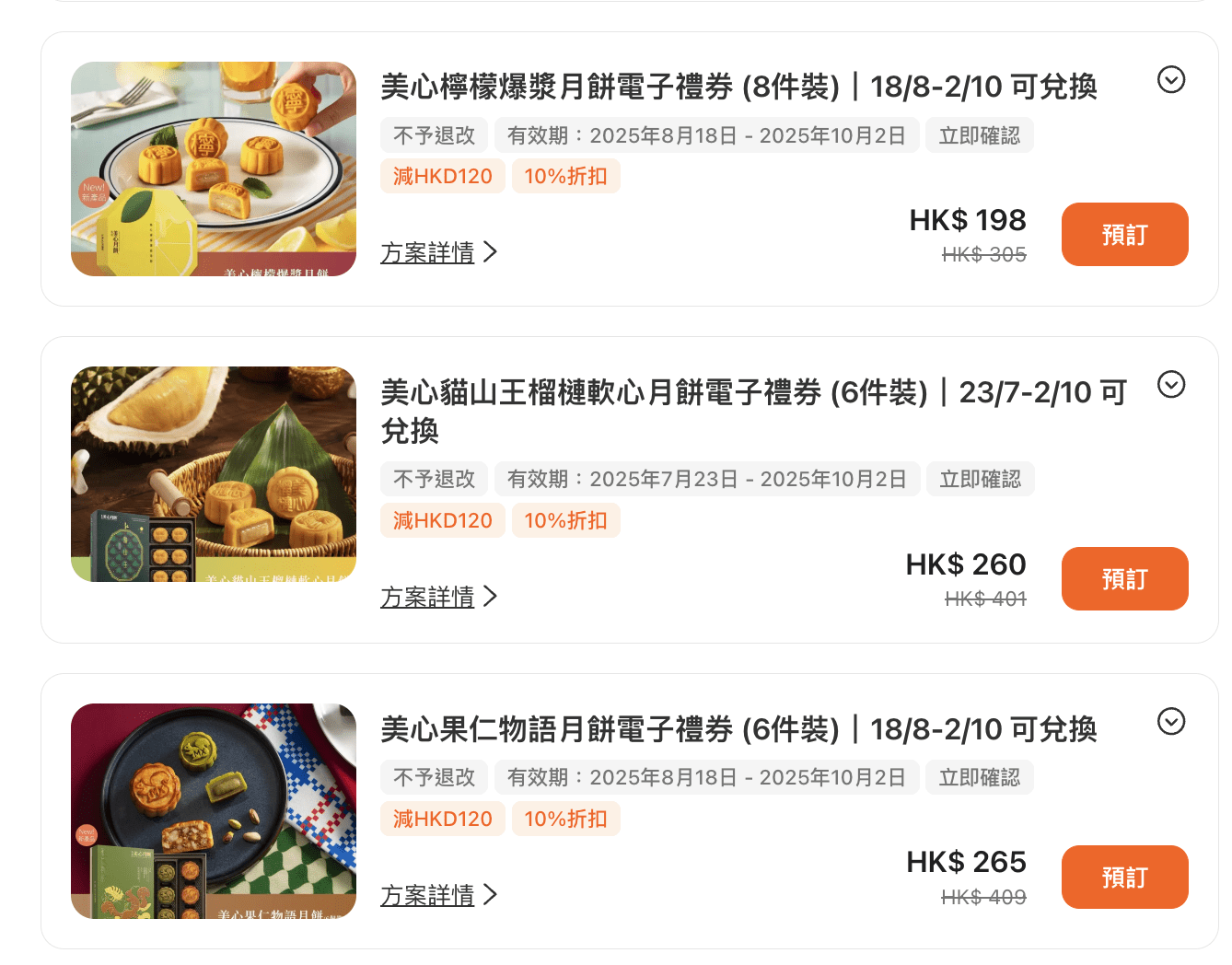Screen dimensions: 1232x965
Task: Open the 美心檸檬爆漿月餅 product image
Action: [x=214, y=169]
